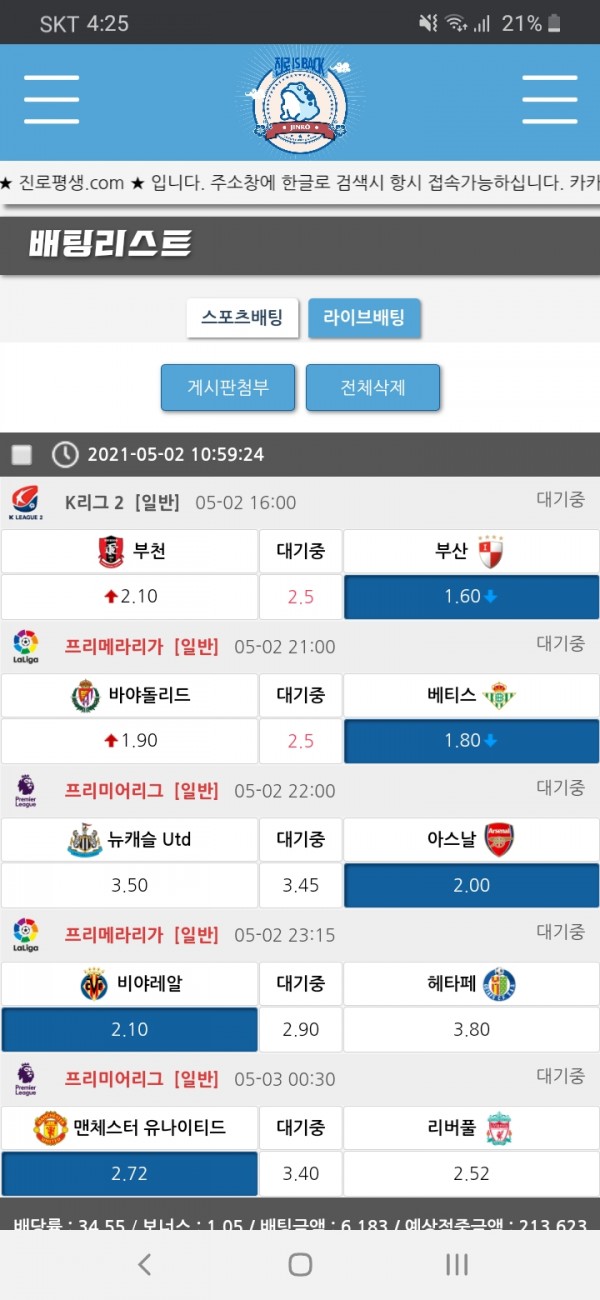Go back using the system back button
The image size is (600, 1300).
(x=144, y=1265)
